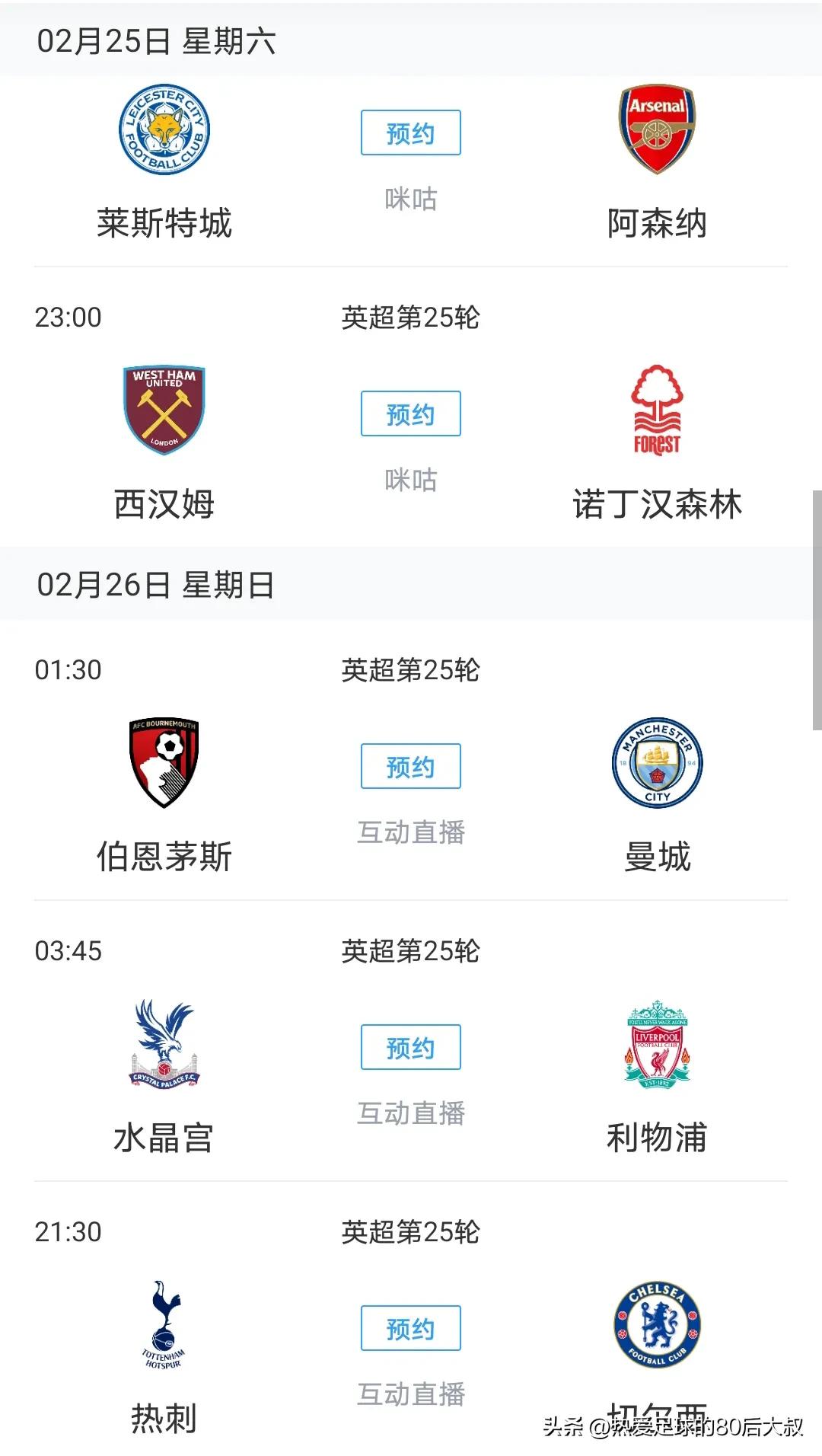Open the West Ham United logo
822x1456 pixels.
162,409
